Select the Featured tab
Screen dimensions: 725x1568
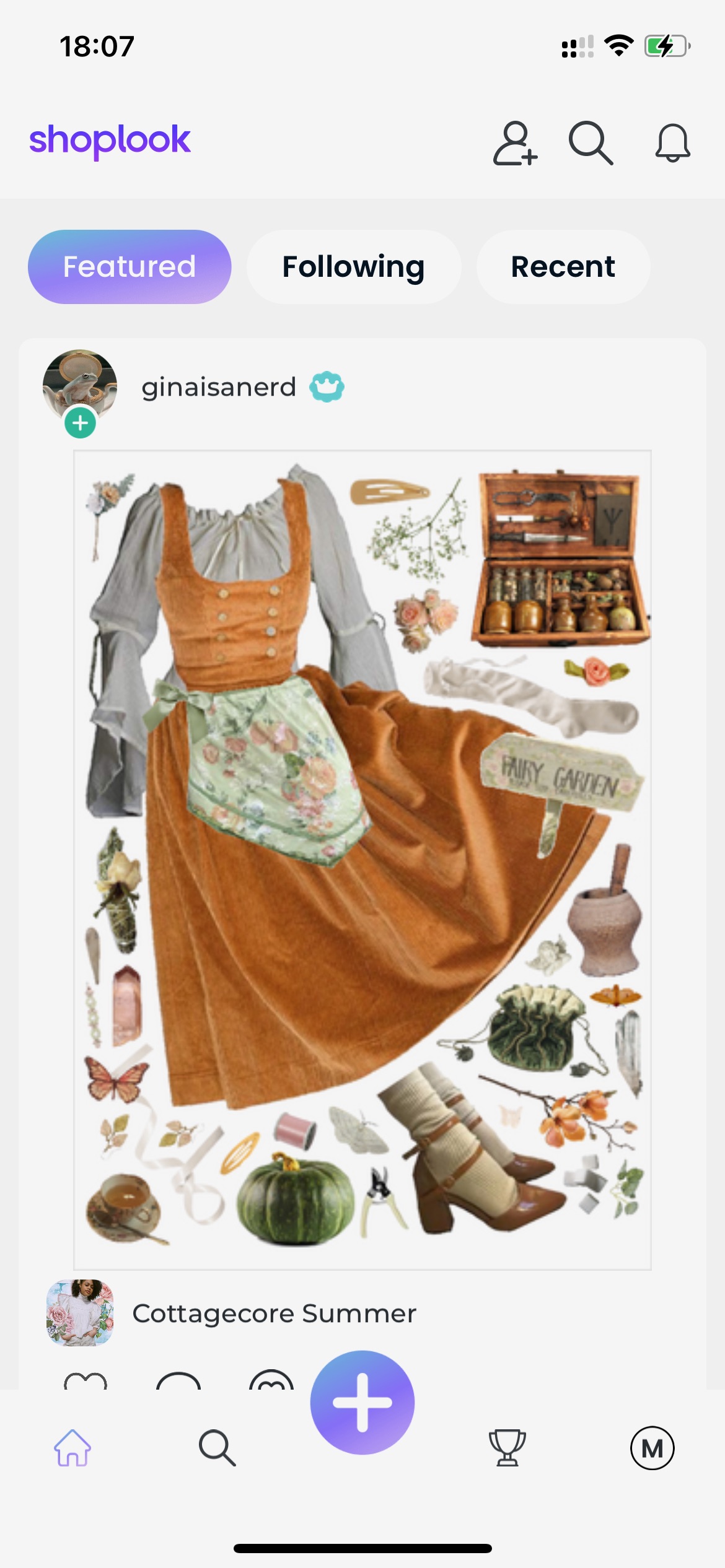(x=130, y=267)
